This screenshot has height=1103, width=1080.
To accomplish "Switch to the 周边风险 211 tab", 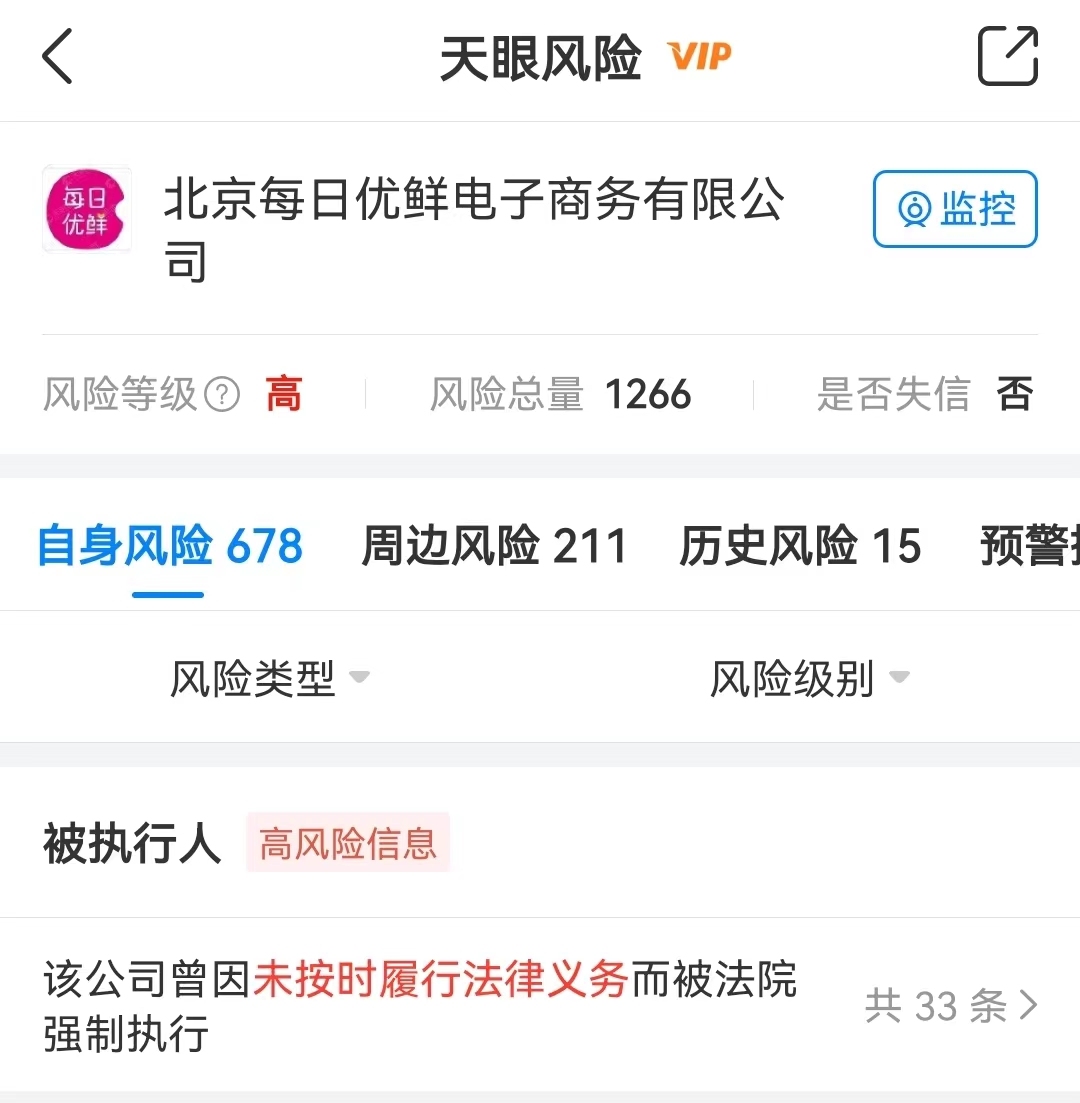I will point(494,547).
